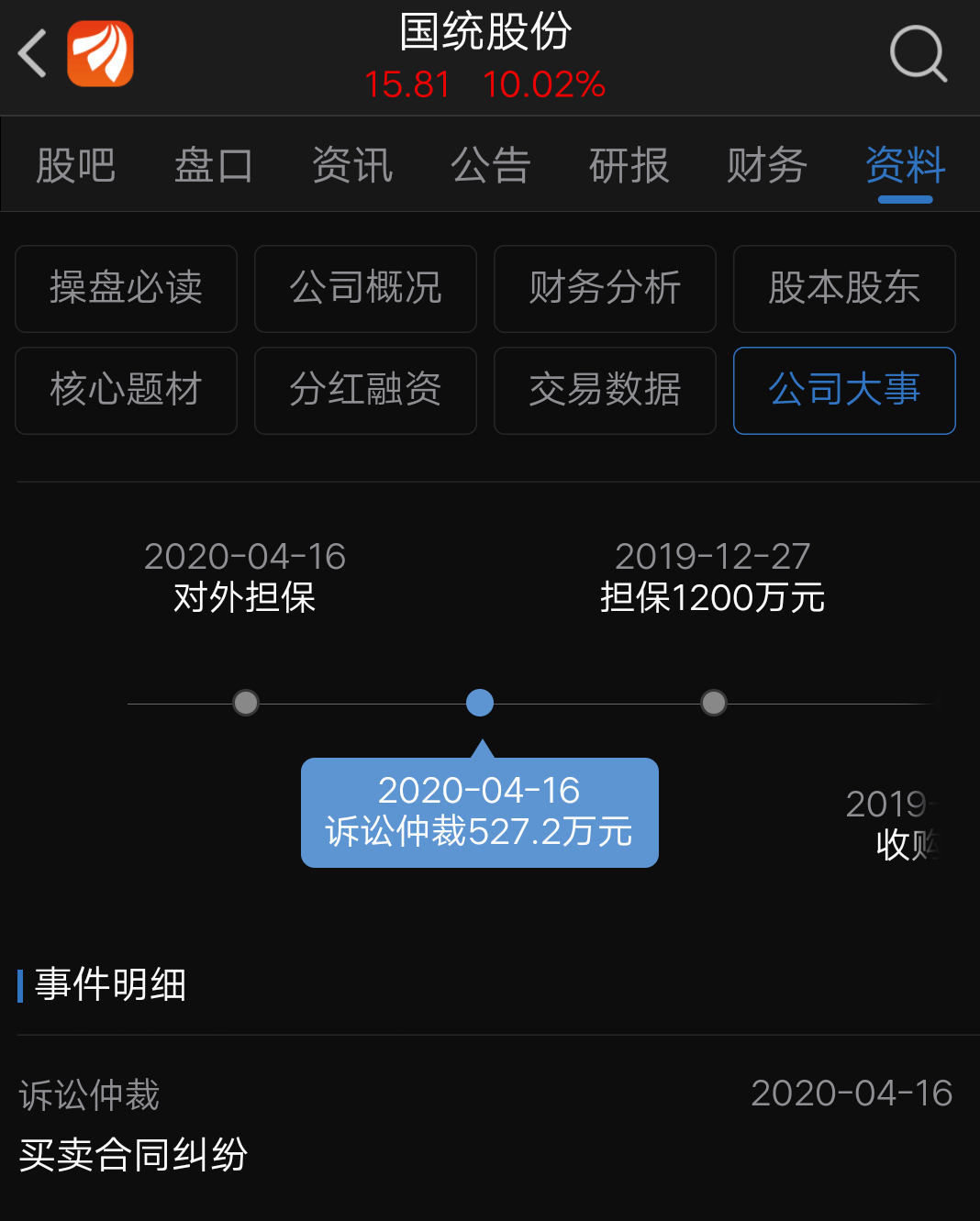Switch view to 交易数据
The height and width of the screenshot is (1221, 980).
(x=605, y=391)
